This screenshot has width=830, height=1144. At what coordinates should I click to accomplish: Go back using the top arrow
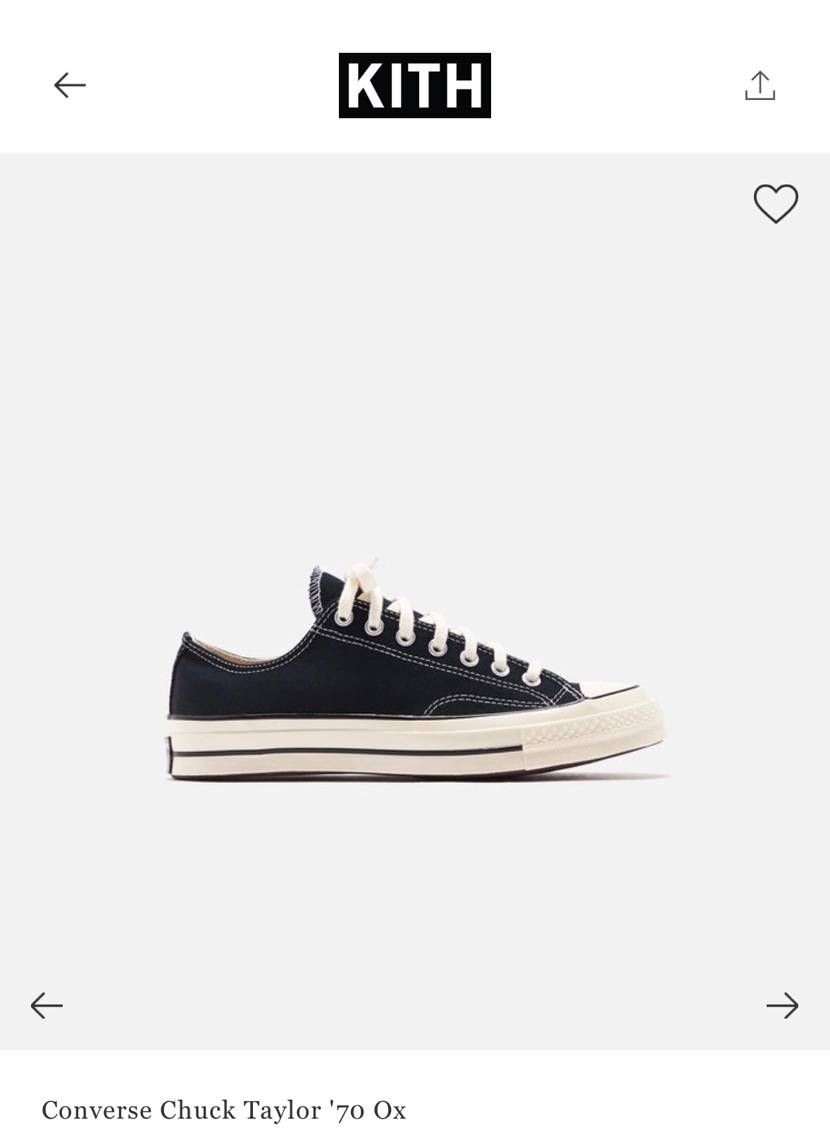pyautogui.click(x=70, y=85)
